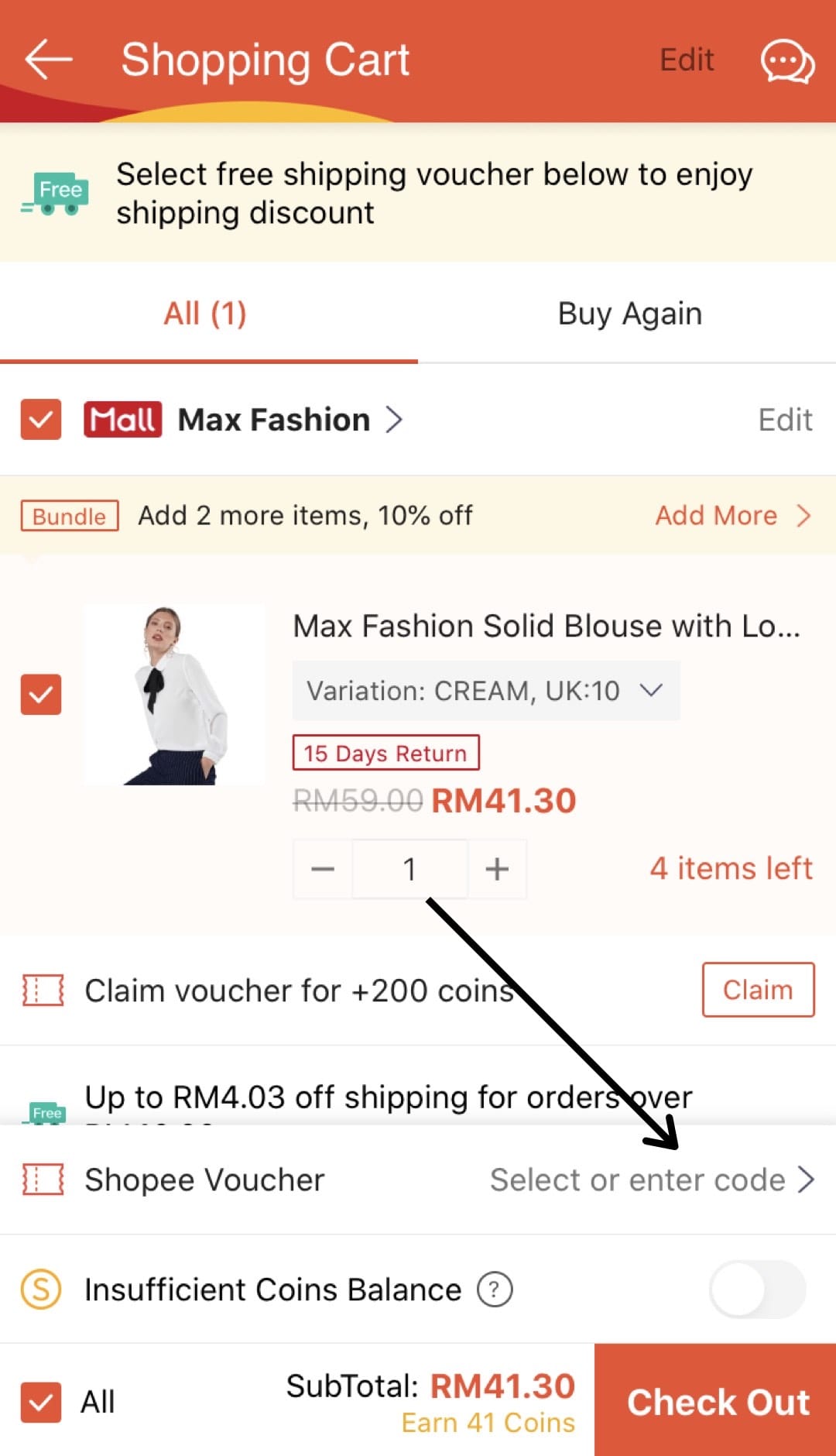This screenshot has height=1456, width=836.
Task: Go back from Shopping Cart
Action: coord(48,60)
